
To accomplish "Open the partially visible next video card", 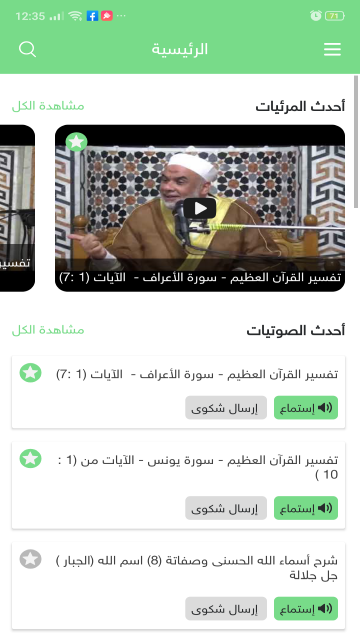I will pyautogui.click(x=17, y=208).
